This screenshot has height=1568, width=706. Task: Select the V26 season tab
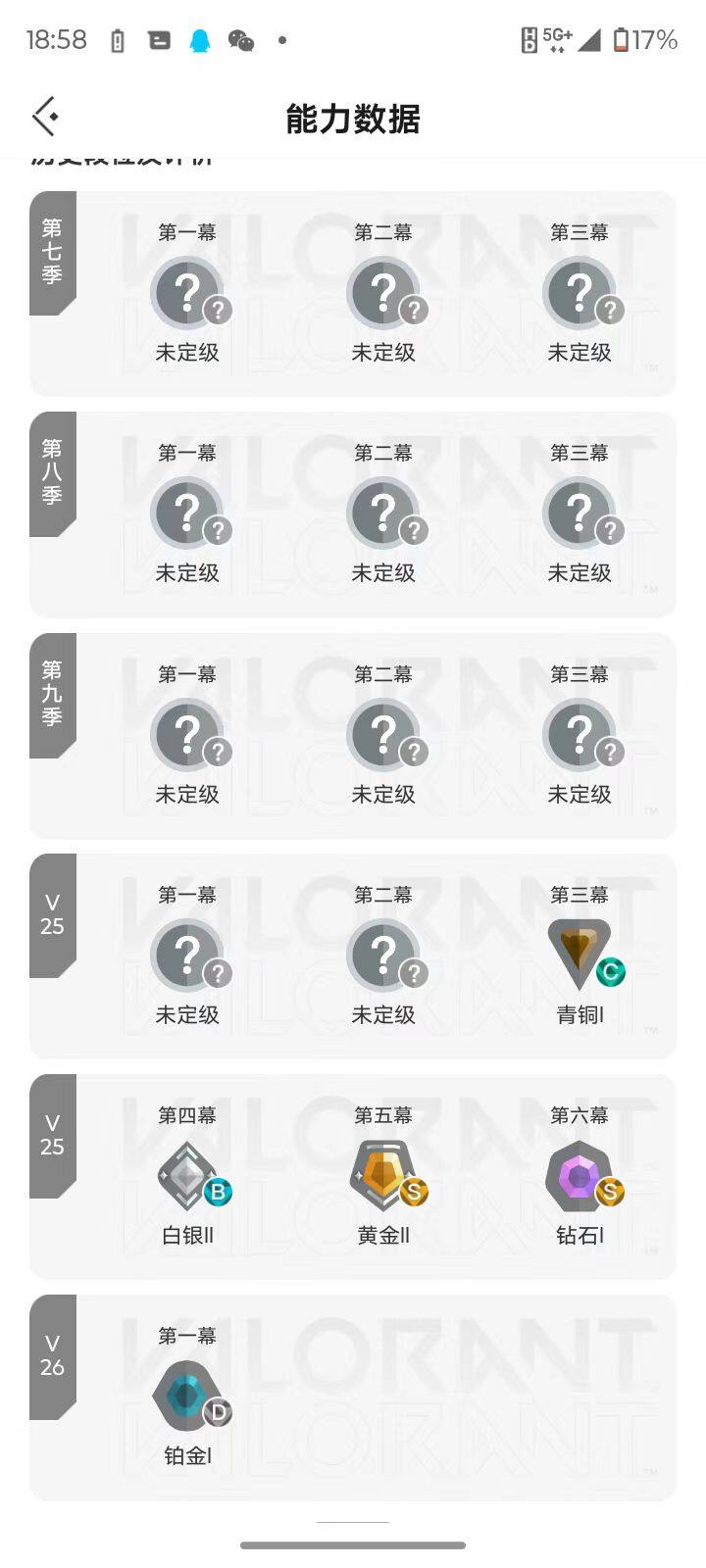(x=52, y=1355)
